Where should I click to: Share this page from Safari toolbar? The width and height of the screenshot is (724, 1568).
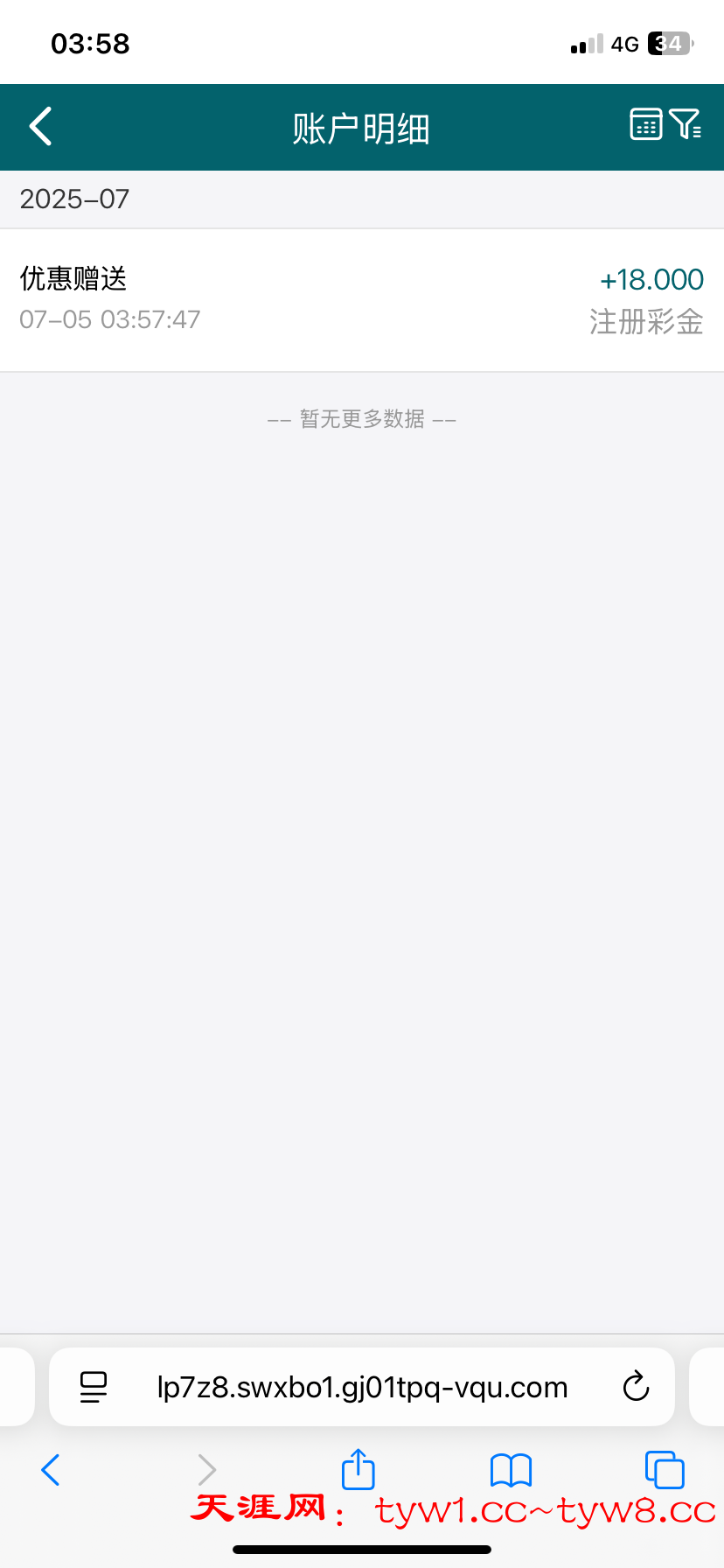(358, 1469)
